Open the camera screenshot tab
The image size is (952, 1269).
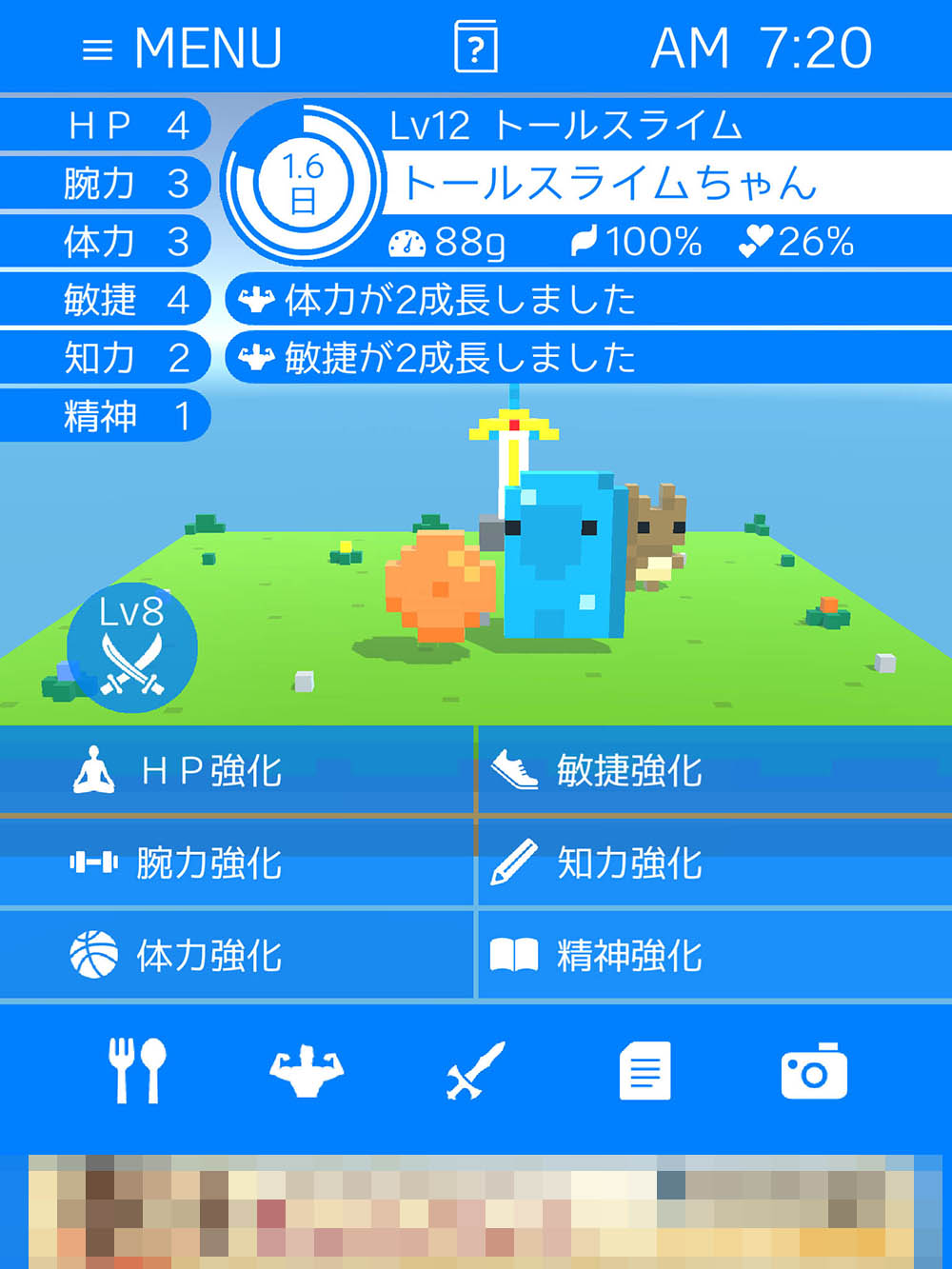click(814, 1071)
